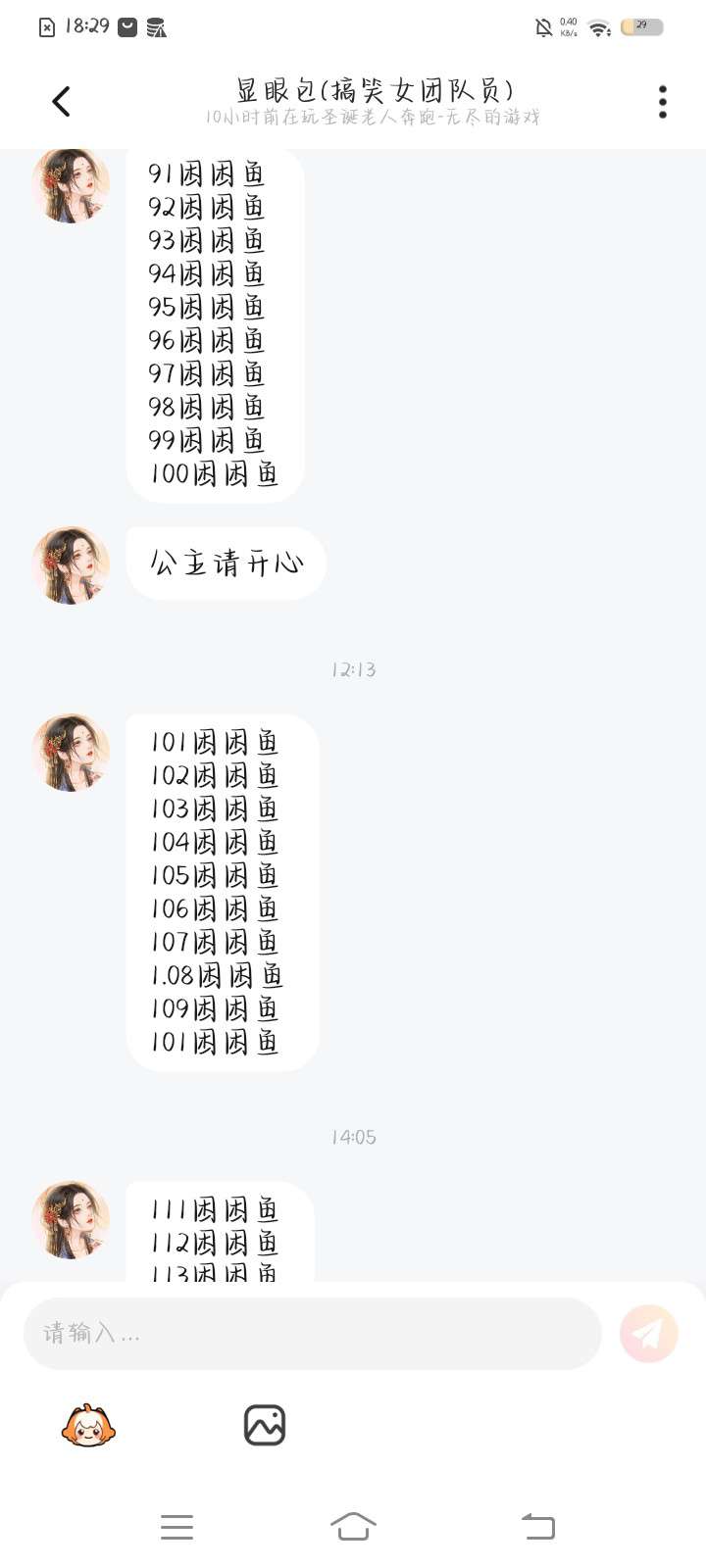This screenshot has height=1568, width=706.
Task: Go back from the chat
Action: [61, 101]
